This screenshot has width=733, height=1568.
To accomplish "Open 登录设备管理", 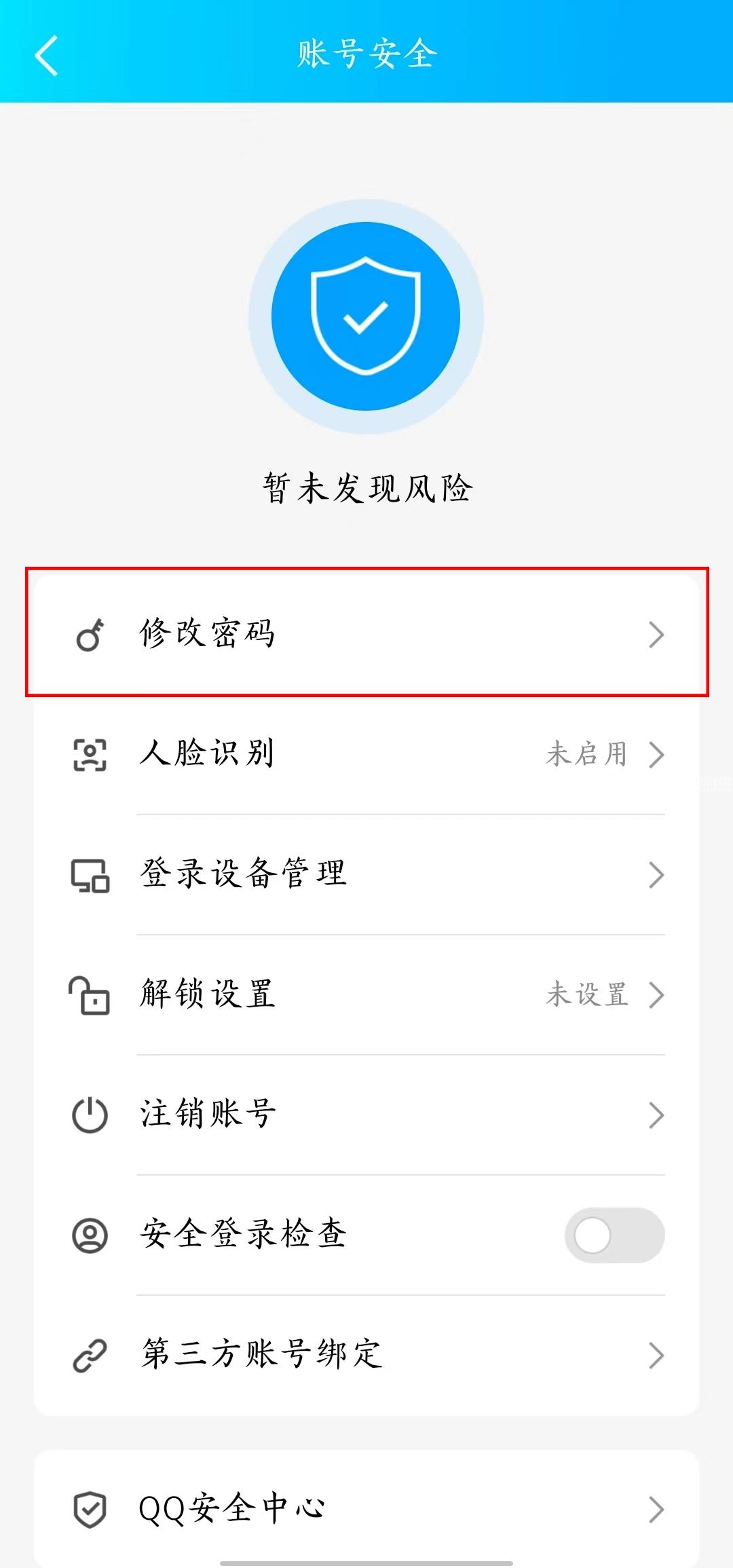I will [x=366, y=874].
